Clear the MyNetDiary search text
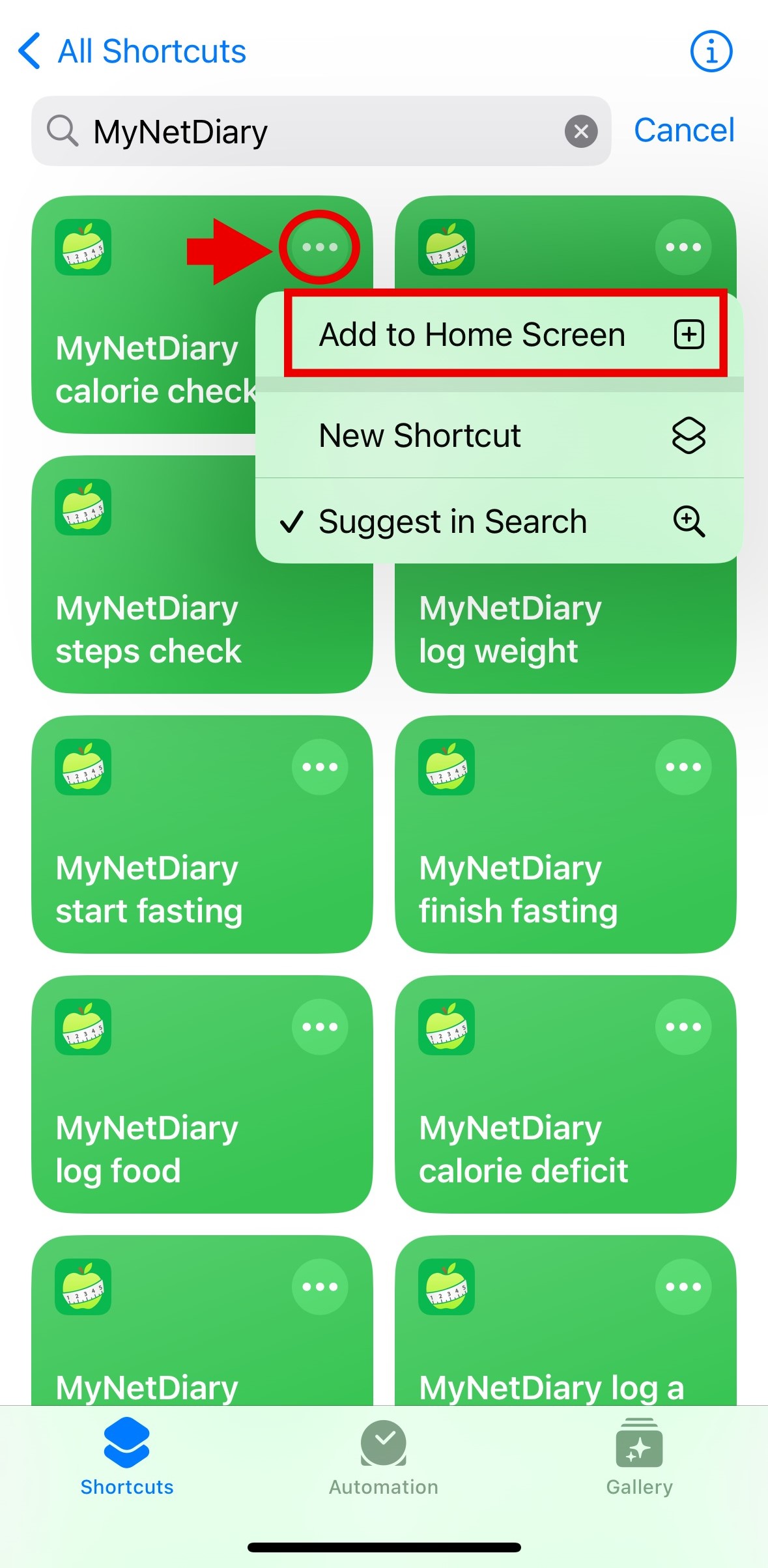The image size is (768, 1568). pyautogui.click(x=581, y=132)
